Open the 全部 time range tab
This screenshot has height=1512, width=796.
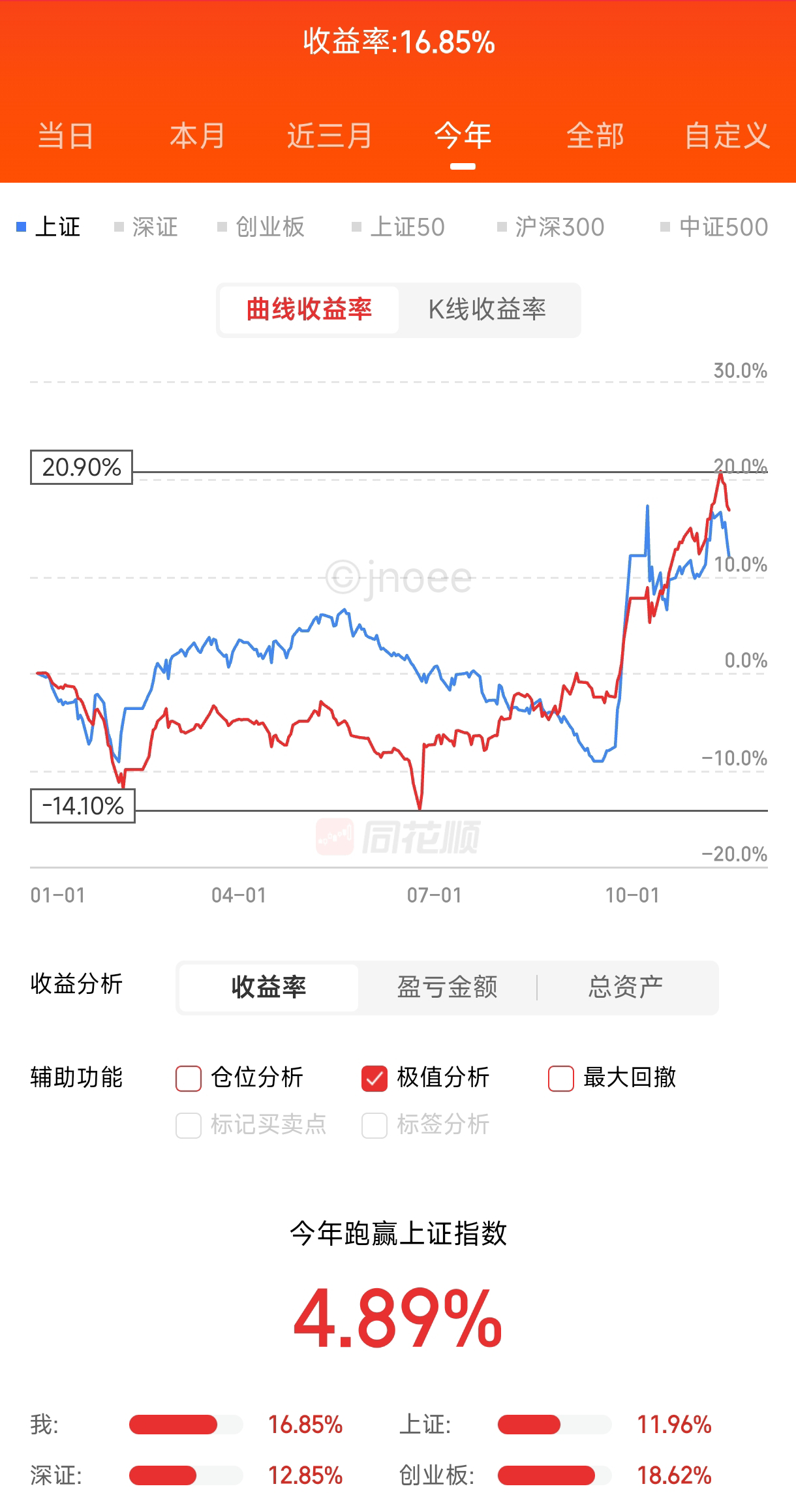coord(595,136)
